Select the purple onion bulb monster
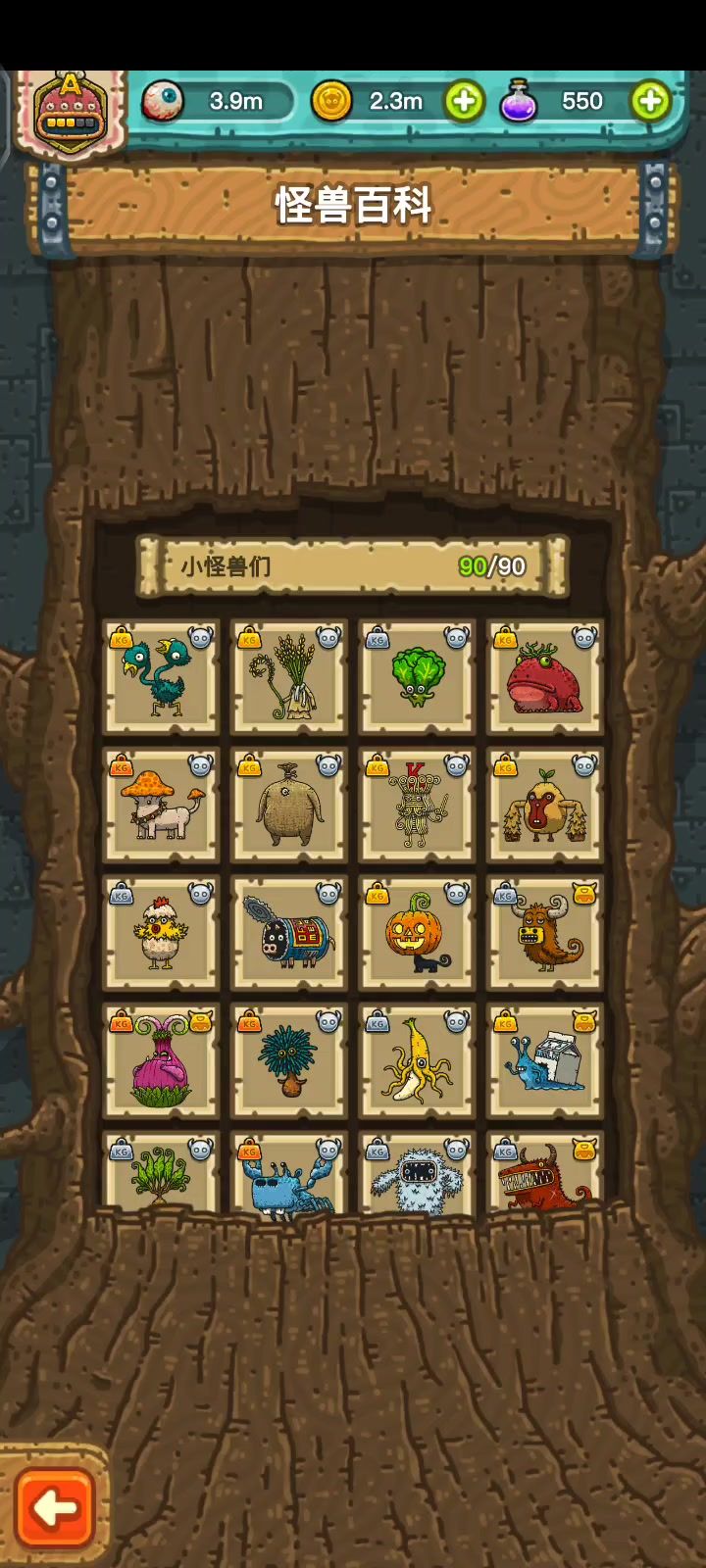 [161, 1060]
